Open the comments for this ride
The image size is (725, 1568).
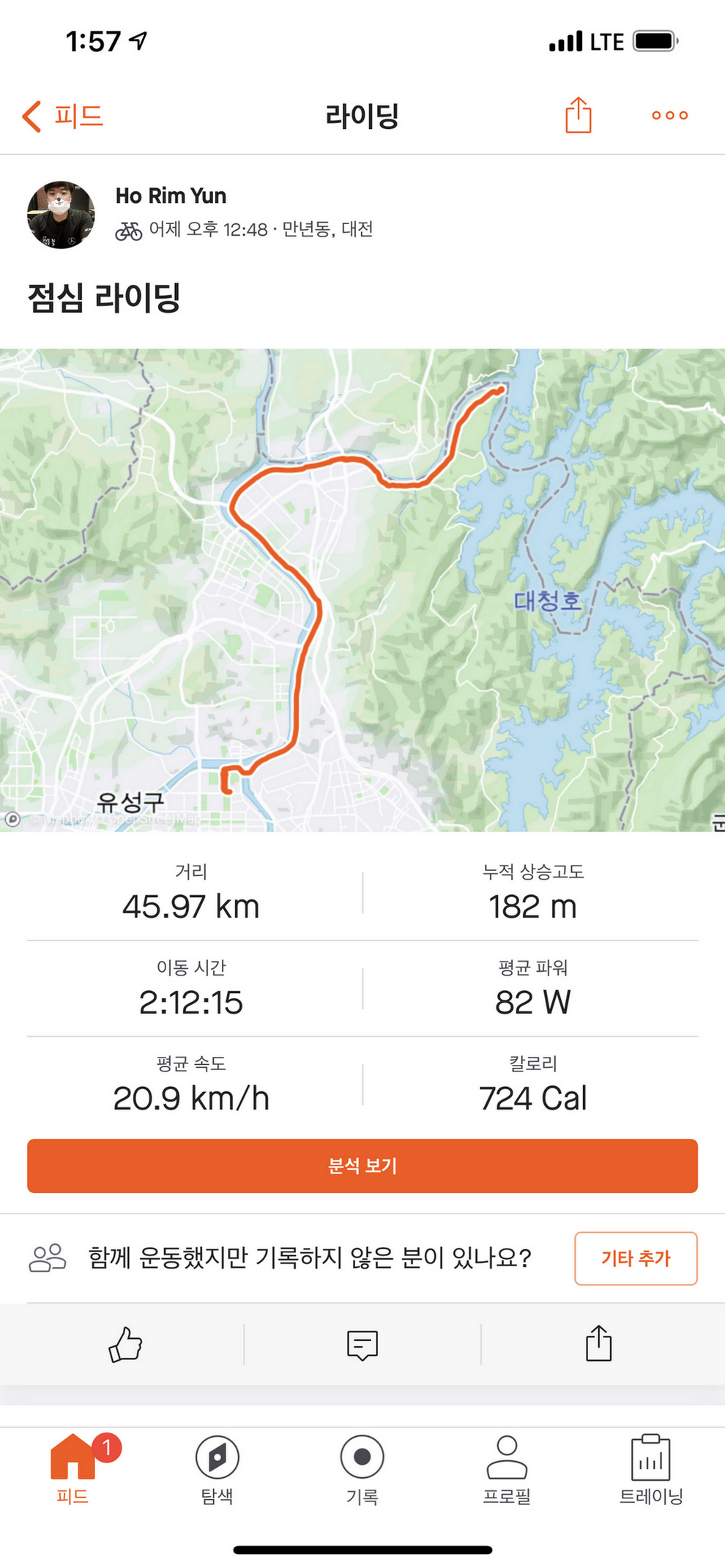click(362, 1345)
